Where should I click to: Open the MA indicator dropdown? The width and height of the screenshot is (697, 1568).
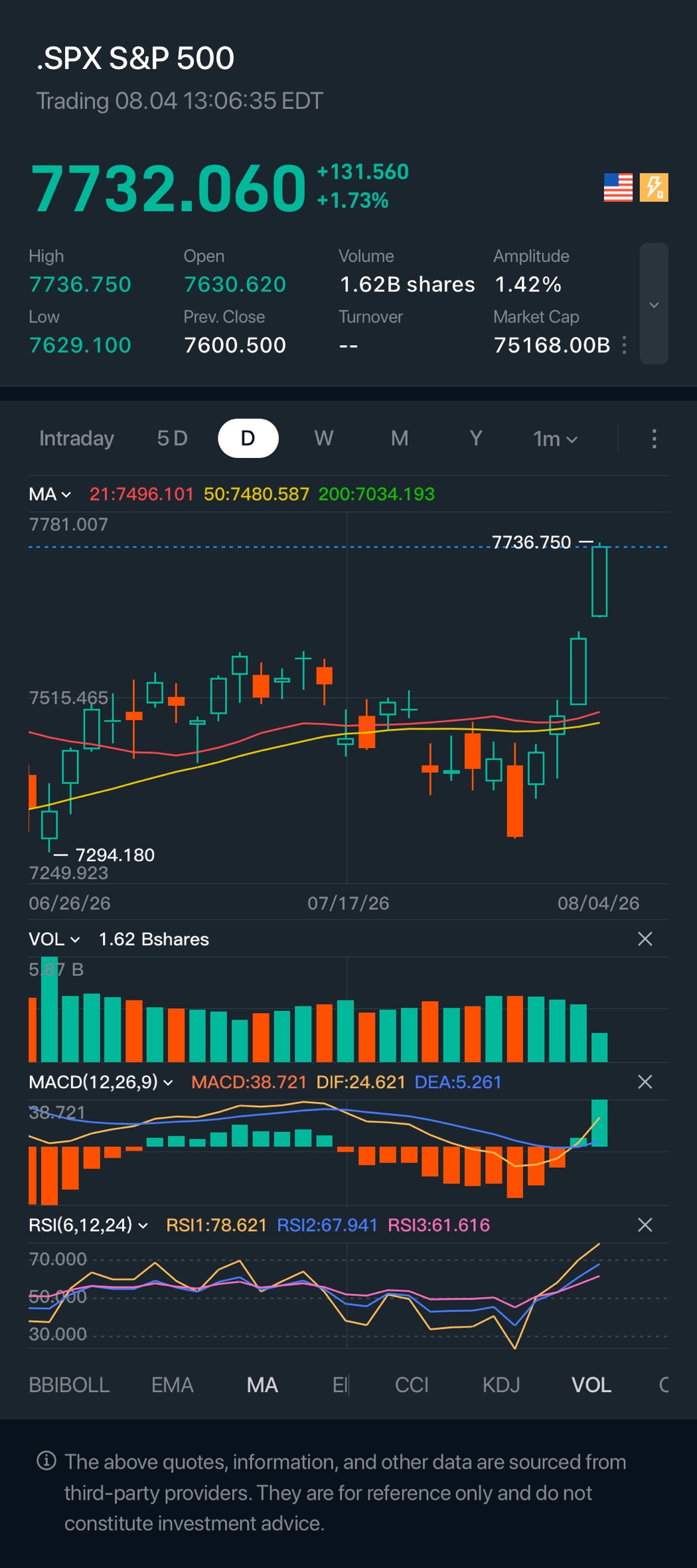(x=50, y=494)
